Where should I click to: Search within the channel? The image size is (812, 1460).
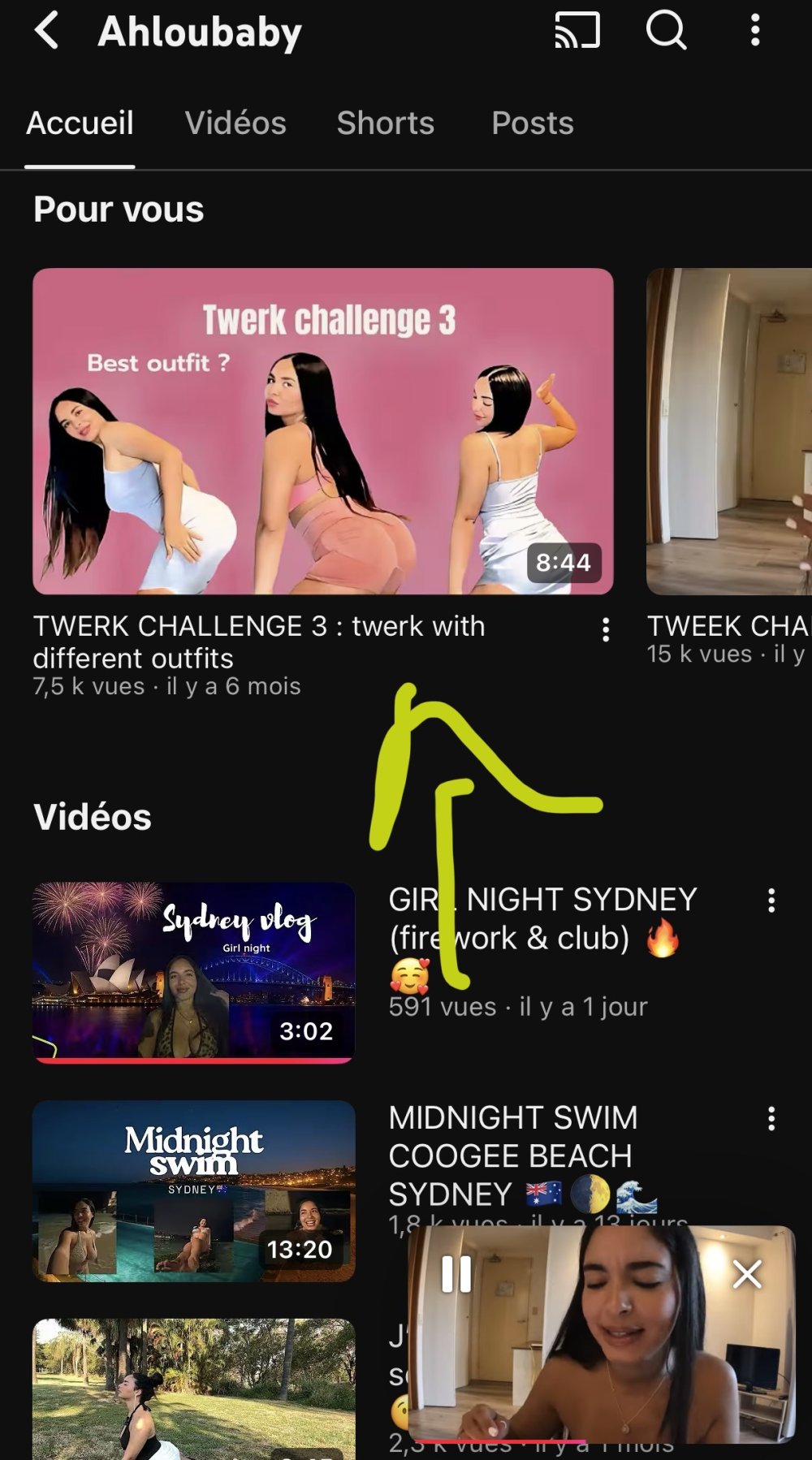[x=666, y=31]
